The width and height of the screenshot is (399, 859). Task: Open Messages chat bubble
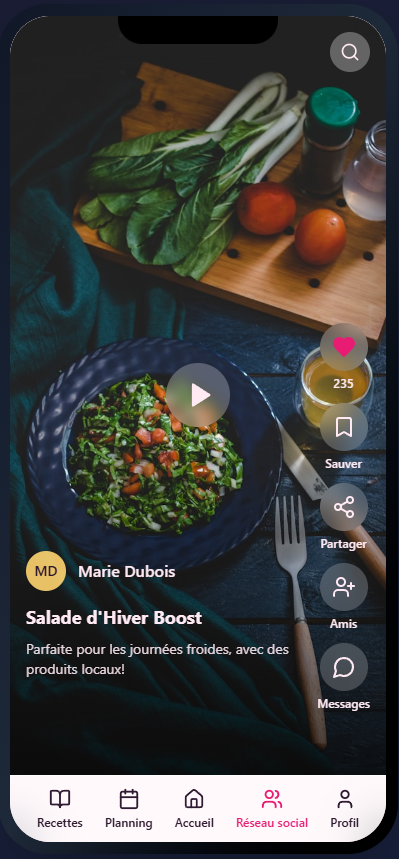click(344, 667)
